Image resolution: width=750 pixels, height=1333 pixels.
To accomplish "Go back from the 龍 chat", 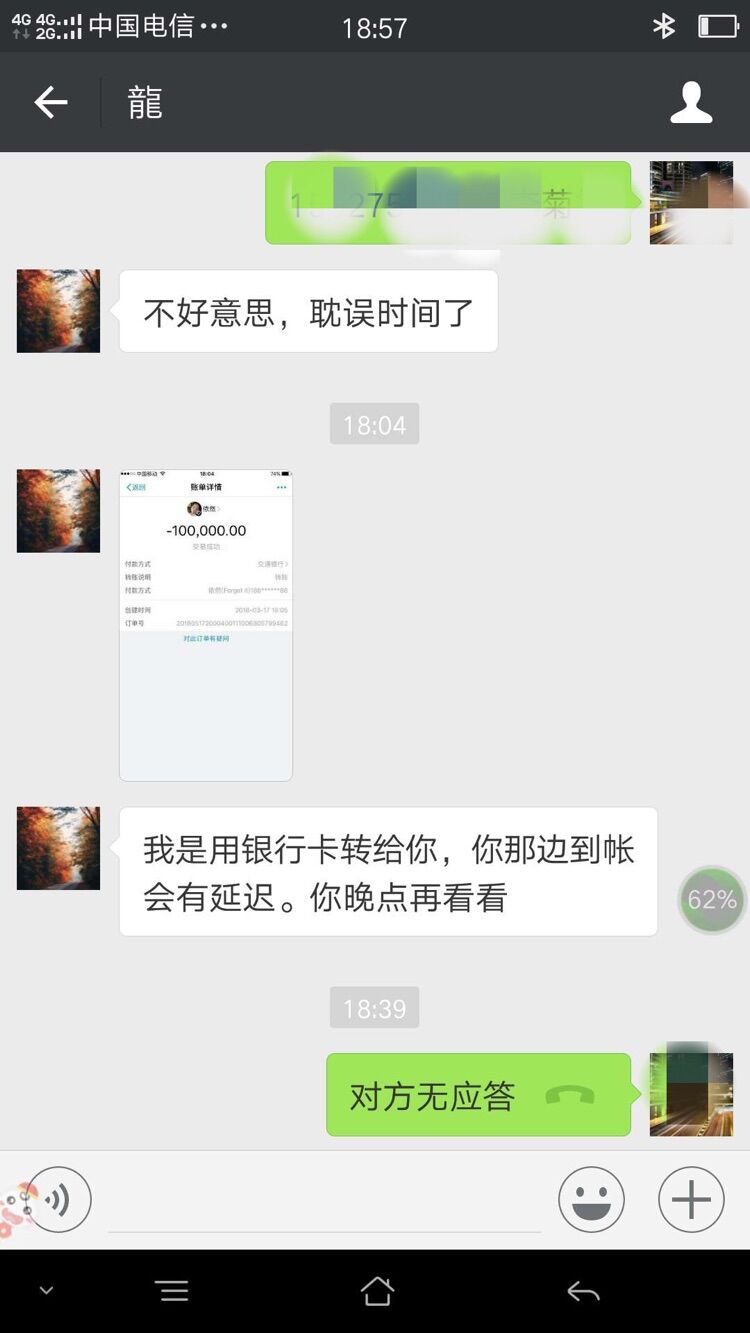I will pyautogui.click(x=51, y=102).
